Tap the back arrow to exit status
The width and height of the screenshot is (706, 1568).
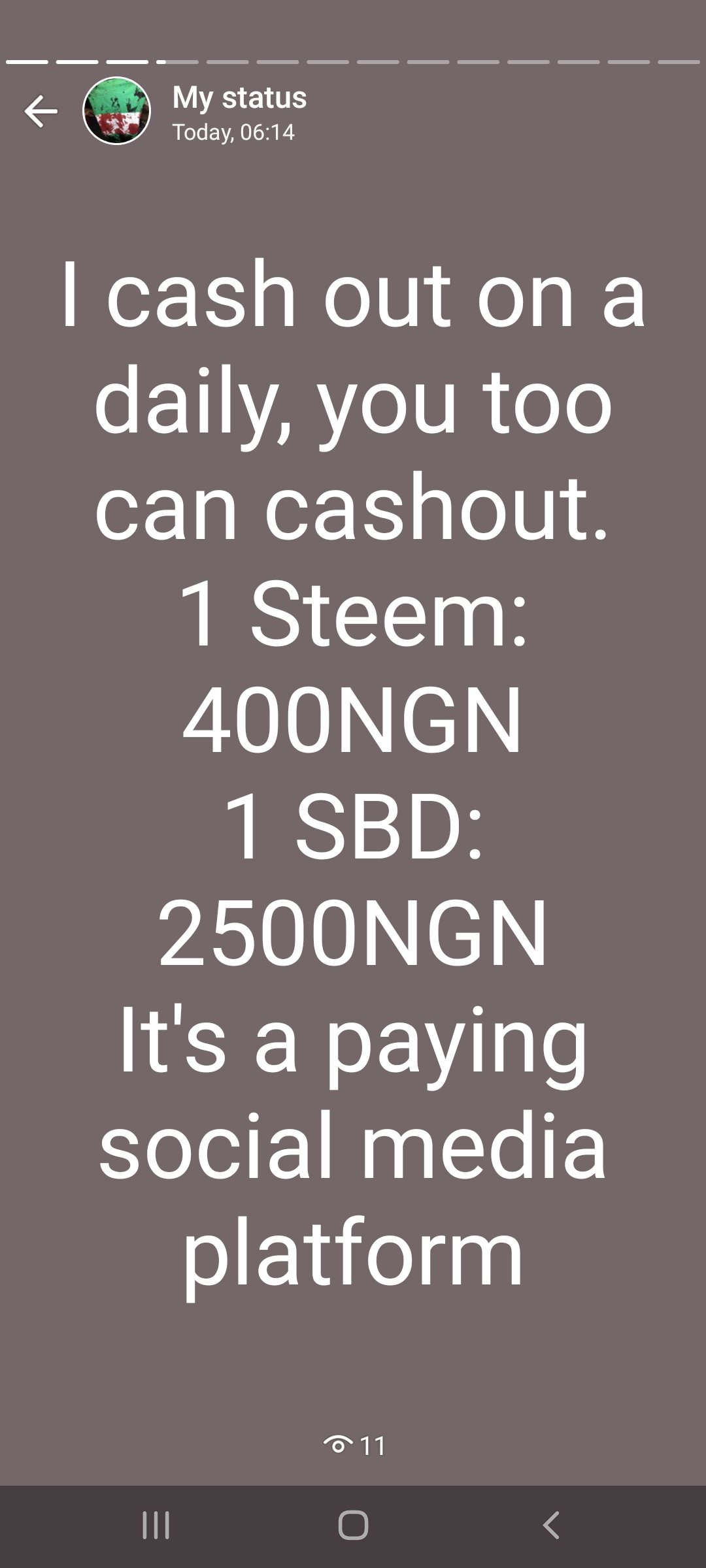41,112
